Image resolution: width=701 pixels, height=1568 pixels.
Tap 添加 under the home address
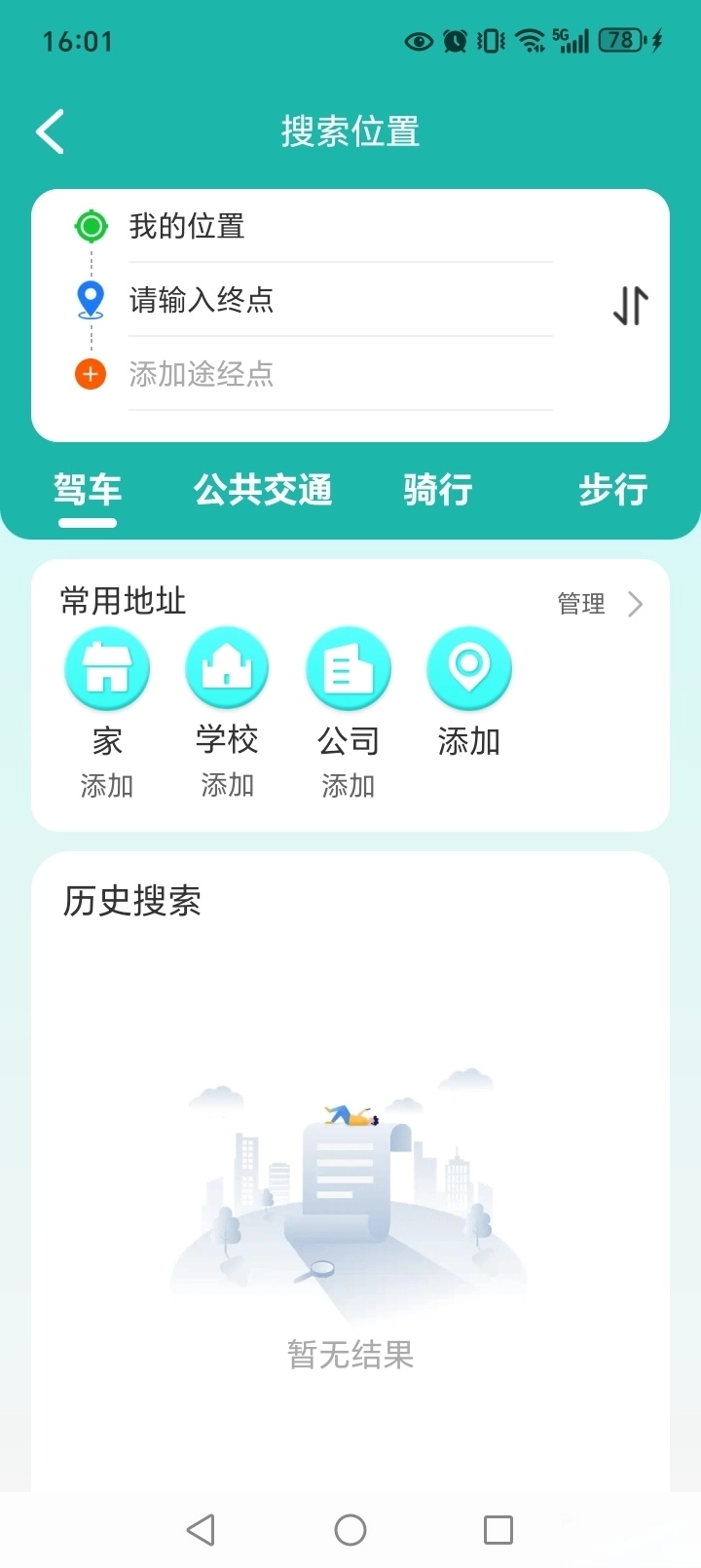[106, 785]
